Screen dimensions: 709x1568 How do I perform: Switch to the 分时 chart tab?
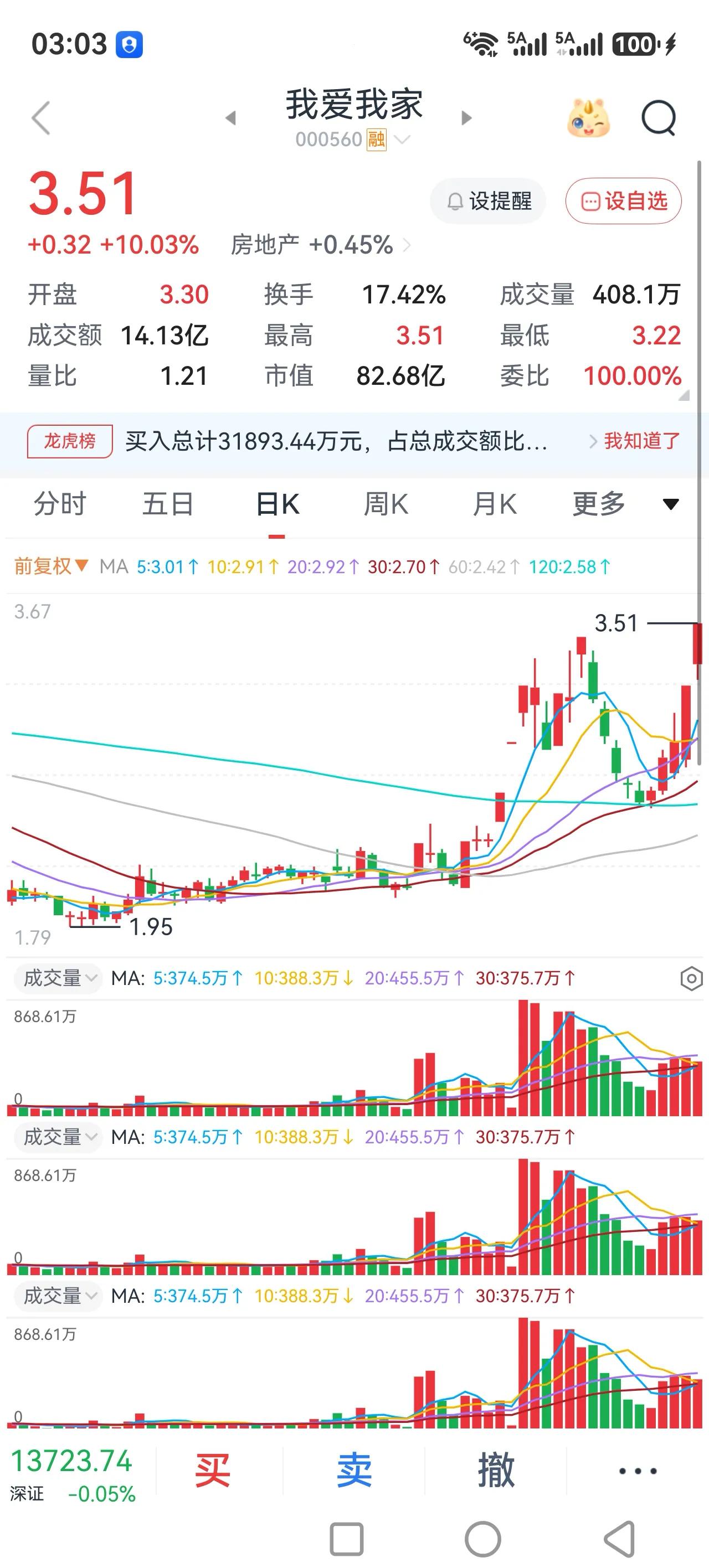click(60, 504)
